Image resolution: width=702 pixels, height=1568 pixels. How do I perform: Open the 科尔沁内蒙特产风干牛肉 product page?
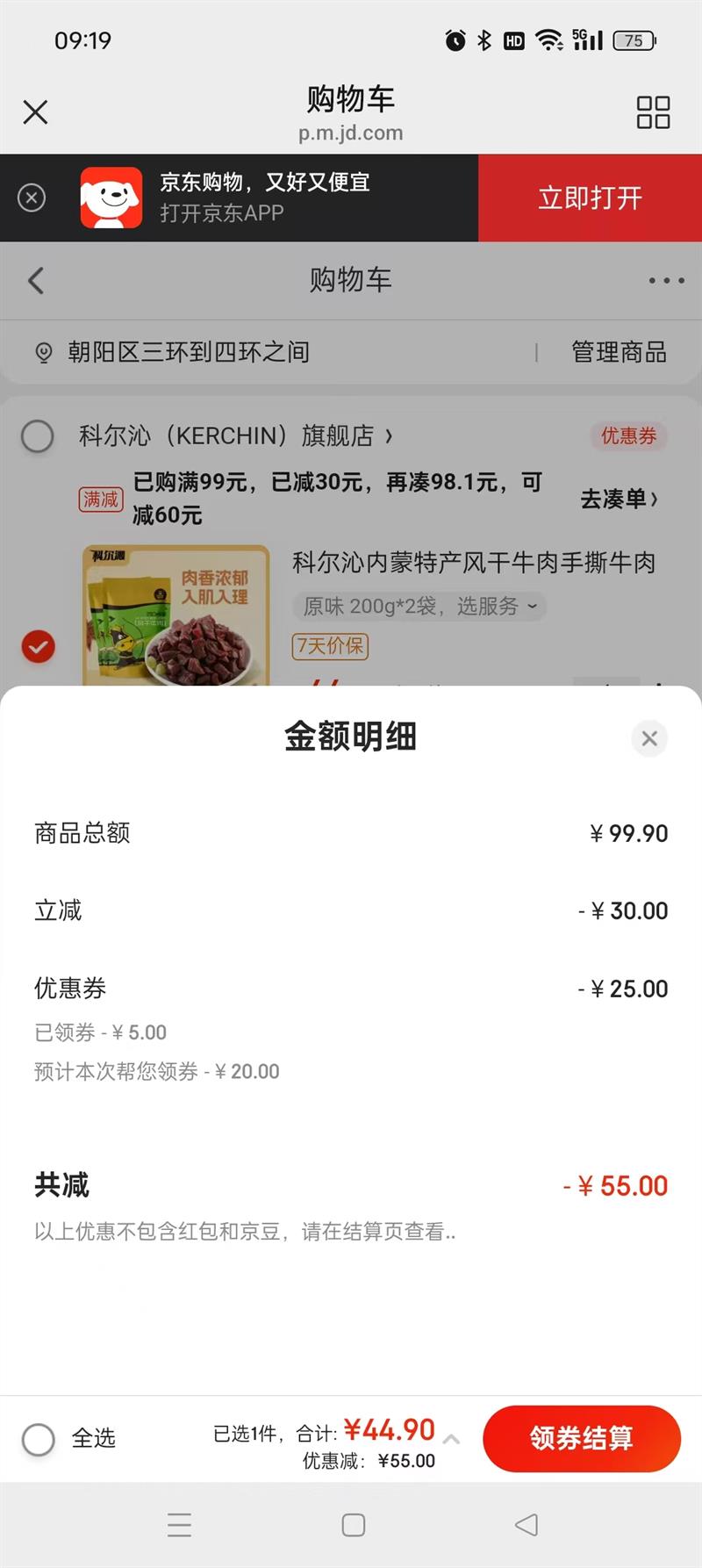point(474,563)
